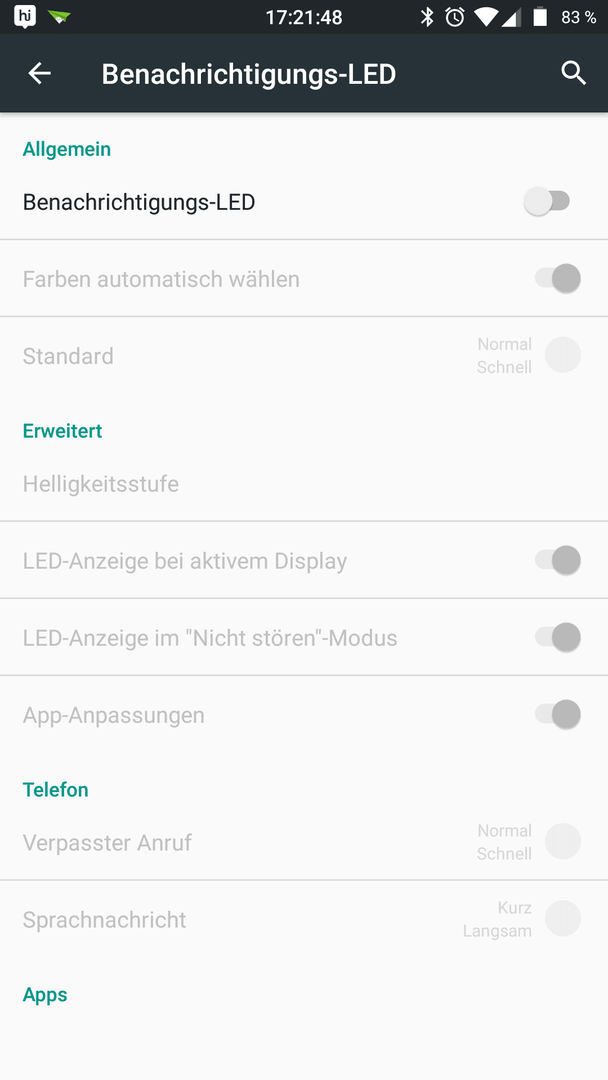Open search in the settings app bar
The height and width of the screenshot is (1080, 608).
pos(573,73)
